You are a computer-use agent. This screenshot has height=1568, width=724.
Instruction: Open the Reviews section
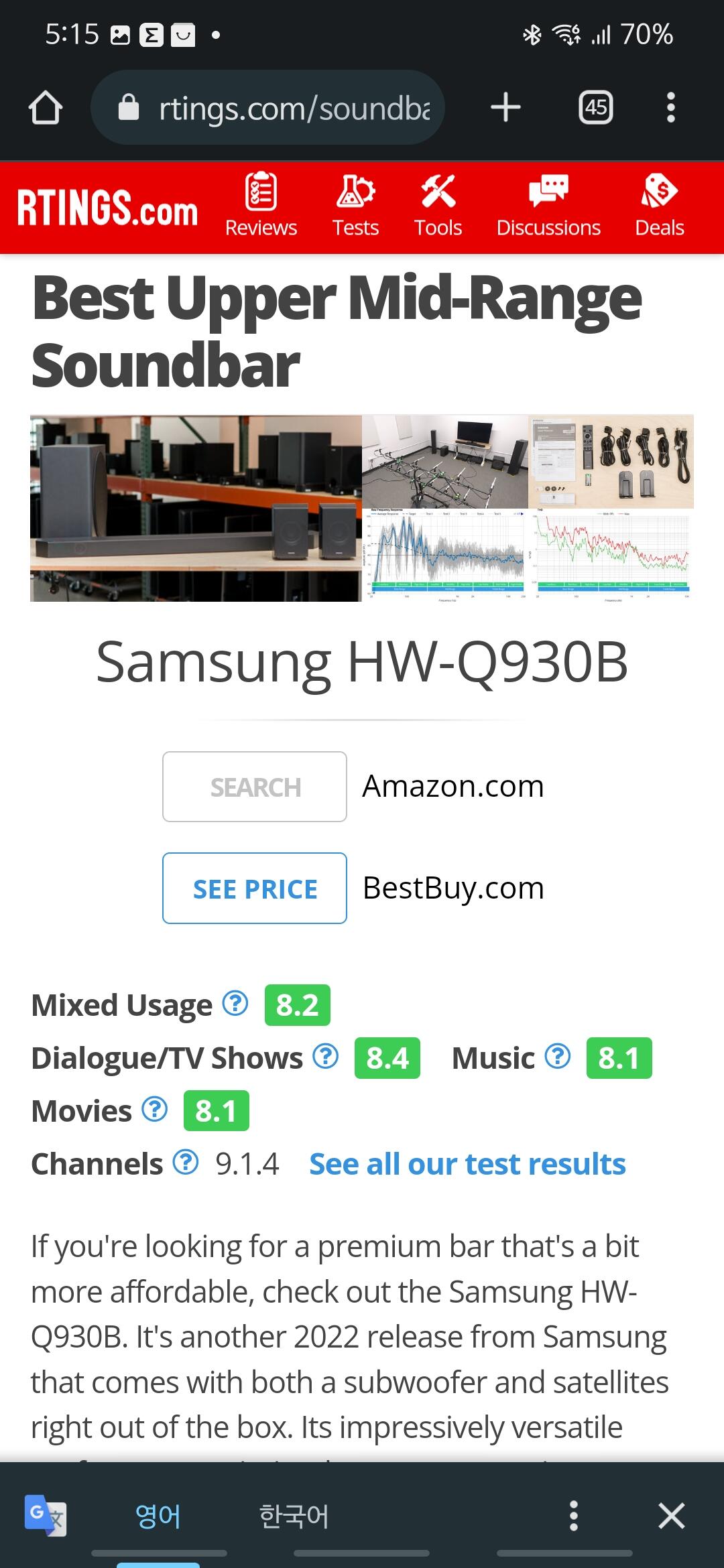click(261, 206)
